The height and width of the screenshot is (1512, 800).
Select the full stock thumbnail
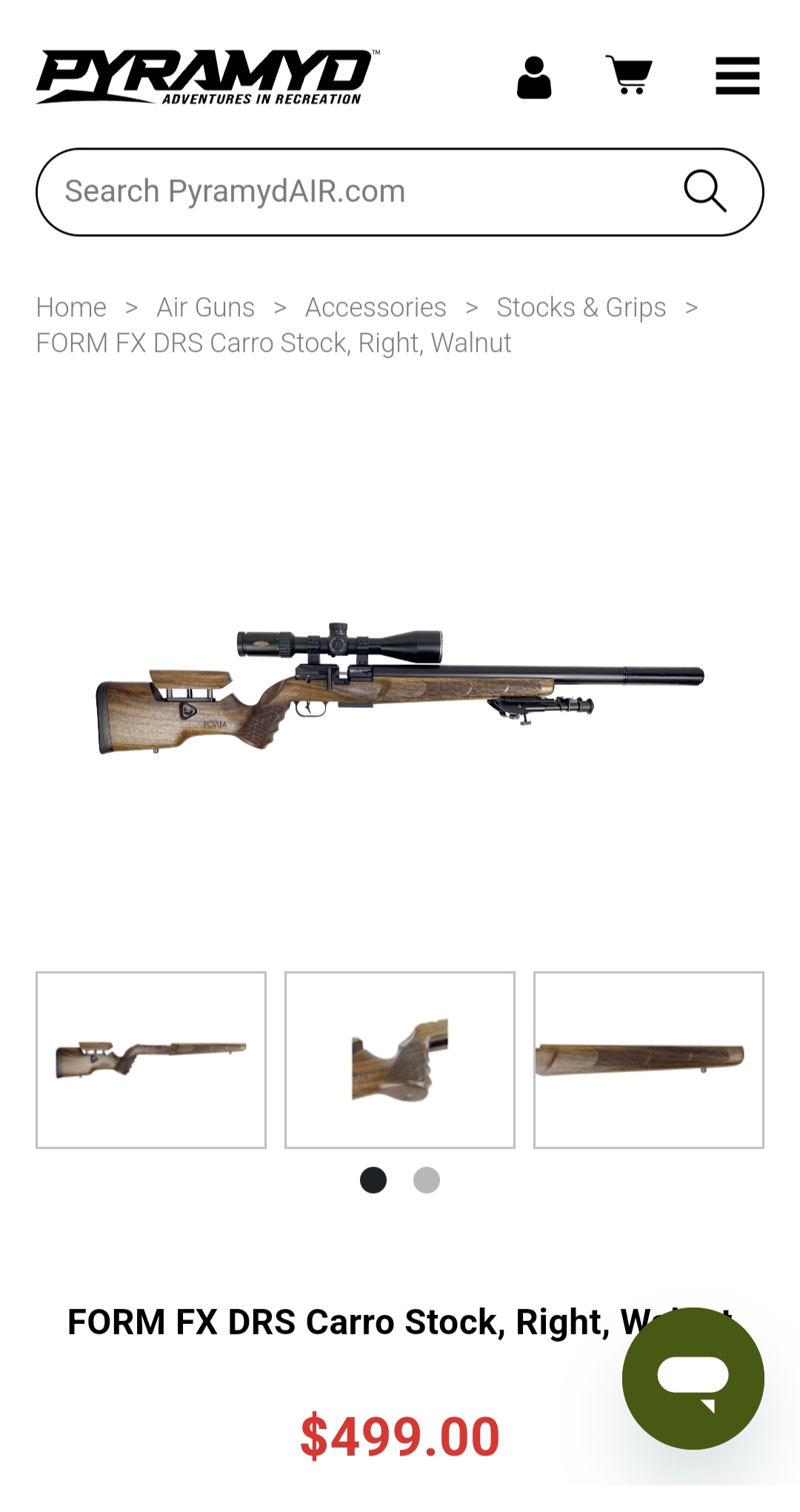coord(151,1060)
